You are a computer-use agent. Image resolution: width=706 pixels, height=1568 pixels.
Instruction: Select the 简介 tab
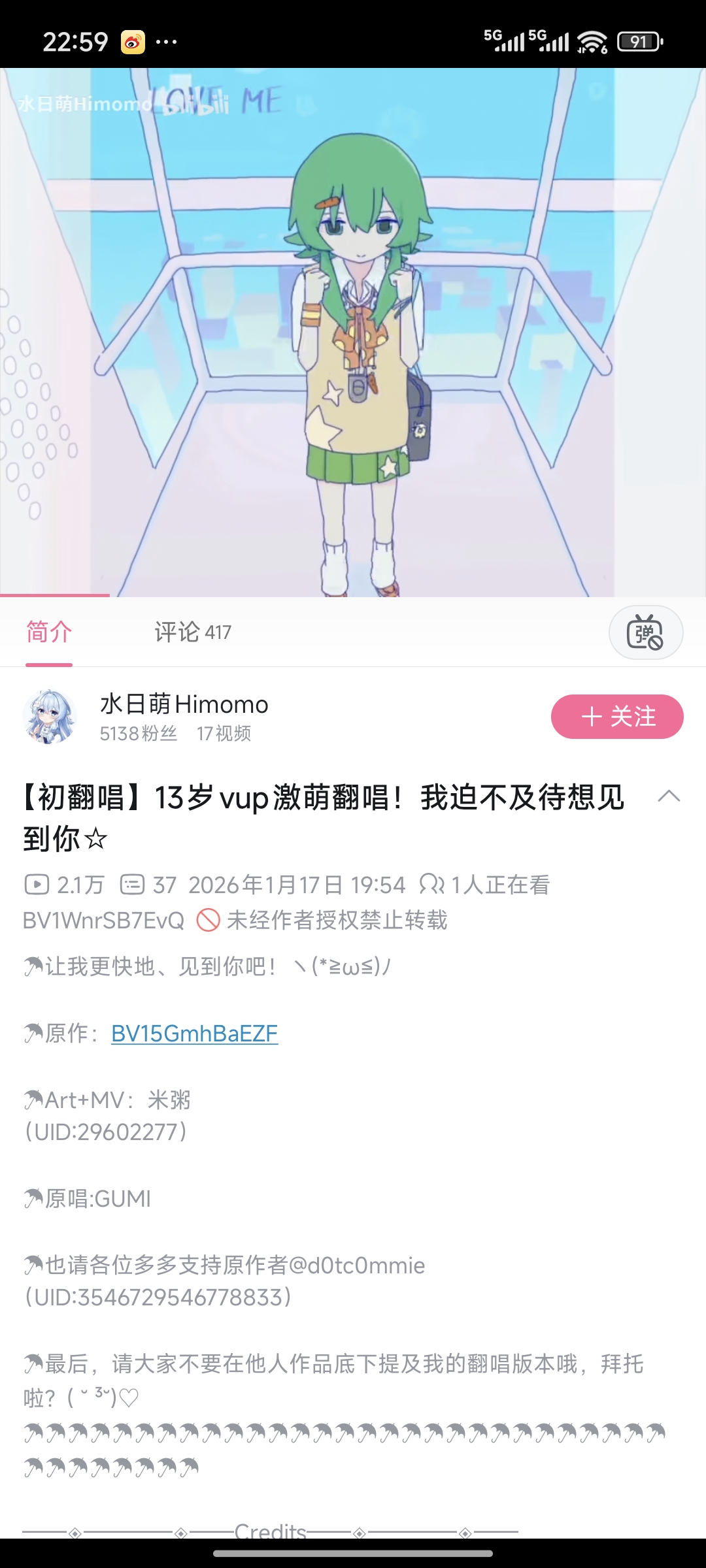click(x=49, y=632)
